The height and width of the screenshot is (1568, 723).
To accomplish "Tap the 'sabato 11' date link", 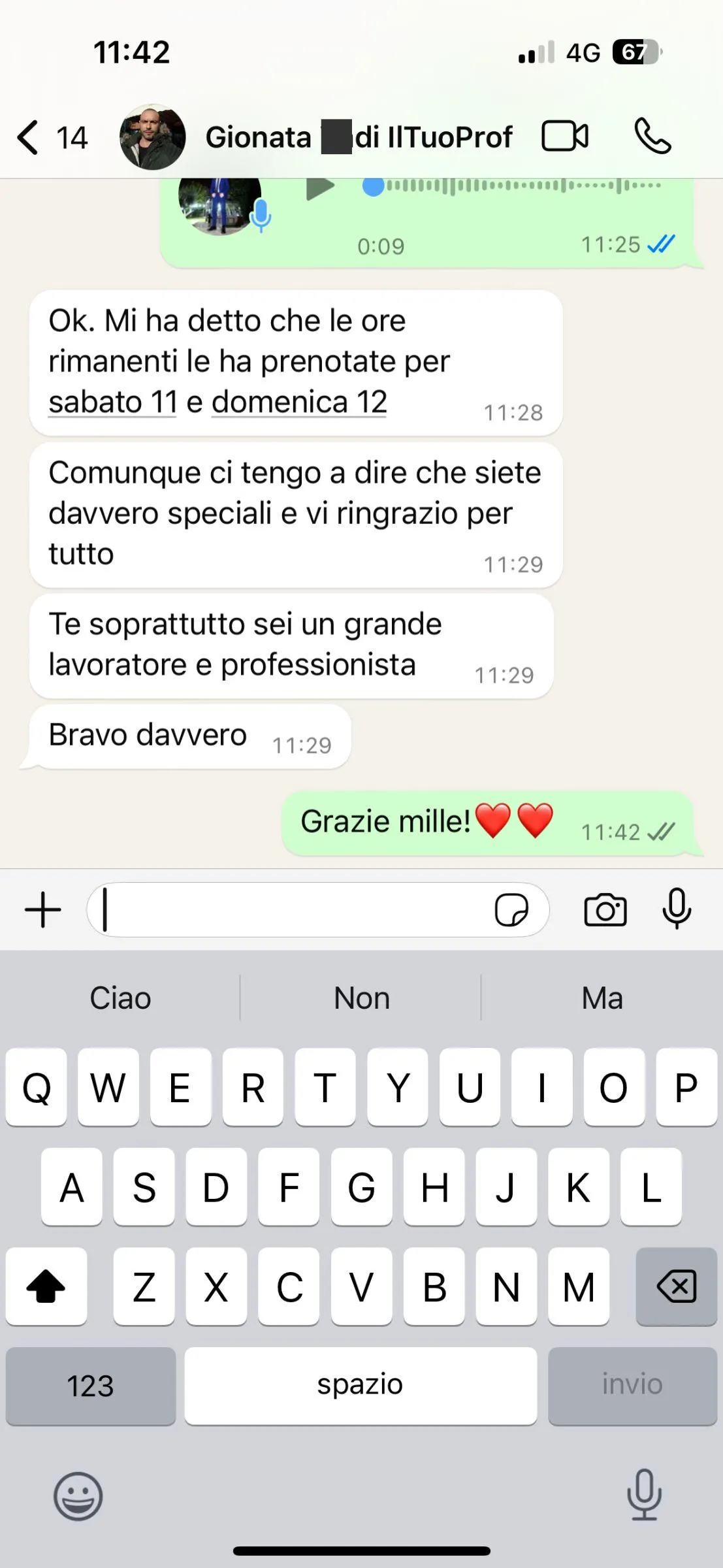I will [x=113, y=402].
